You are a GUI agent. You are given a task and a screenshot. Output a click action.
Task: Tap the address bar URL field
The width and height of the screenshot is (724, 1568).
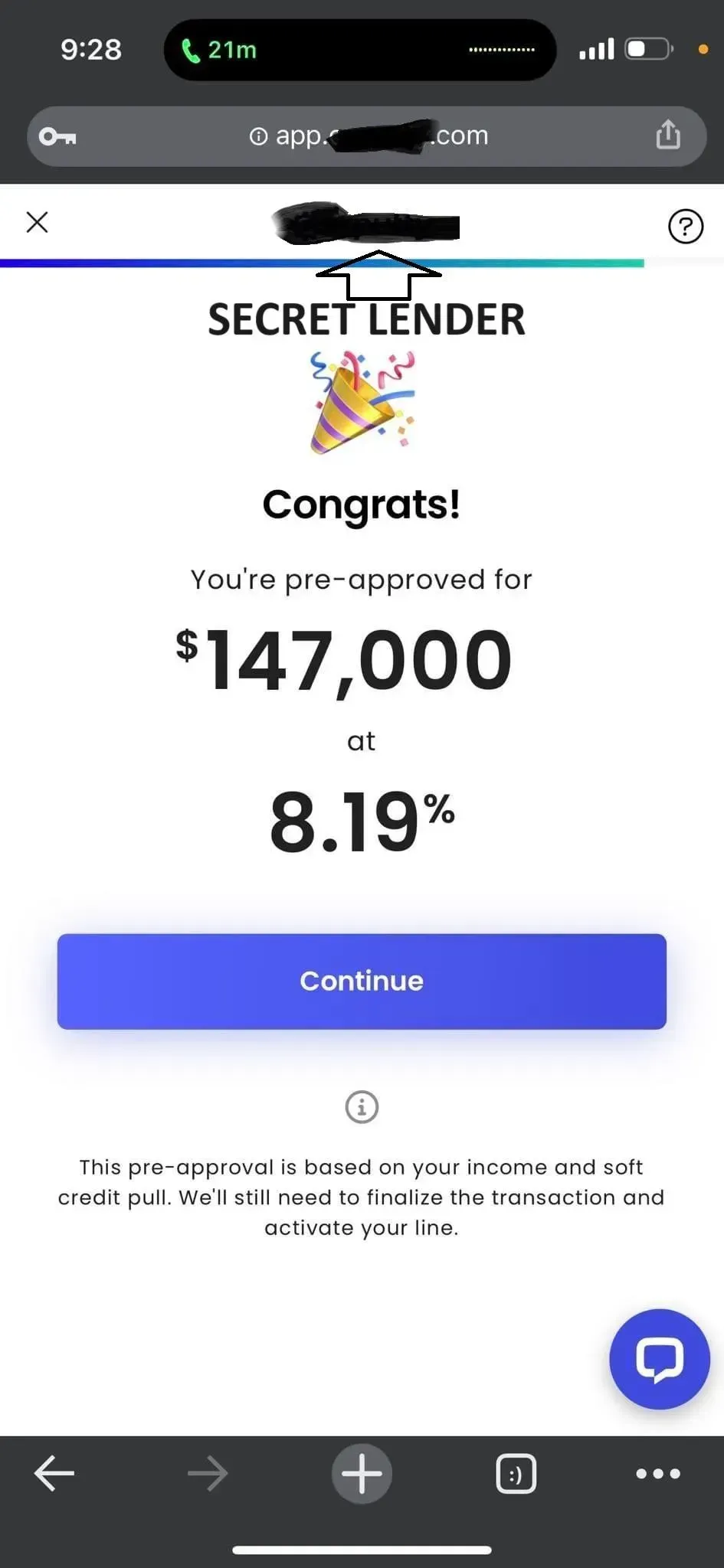(368, 136)
